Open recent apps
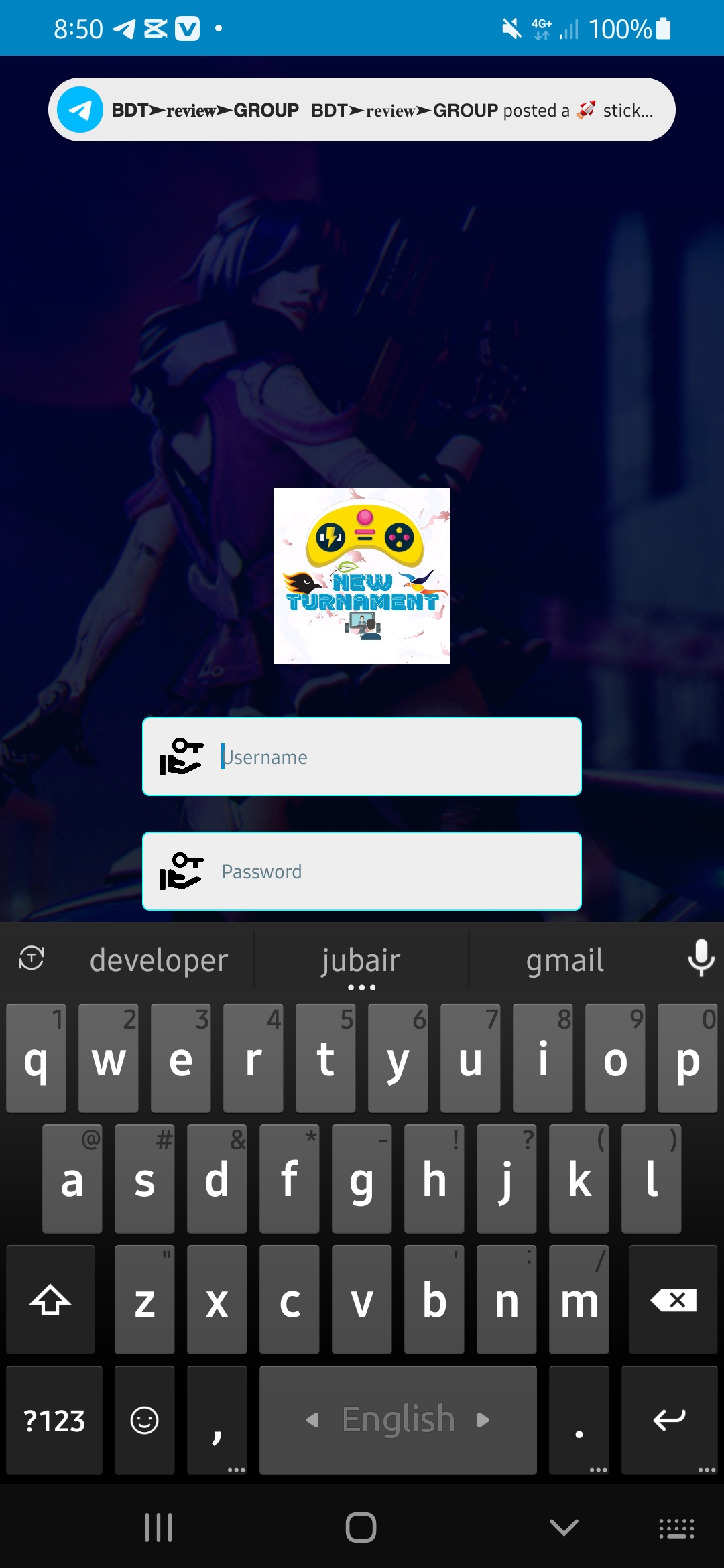The height and width of the screenshot is (1568, 724). pos(159,1528)
